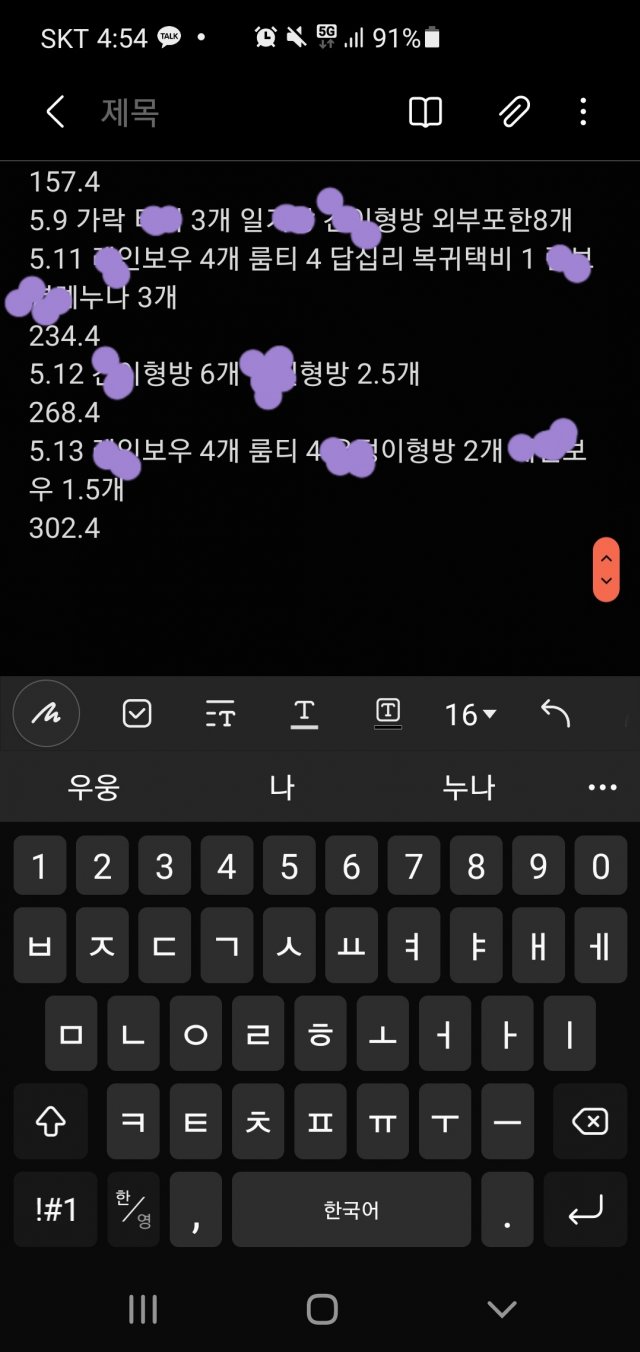The image size is (640, 1352).
Task: Expand more keyboard suggestions
Action: point(603,787)
